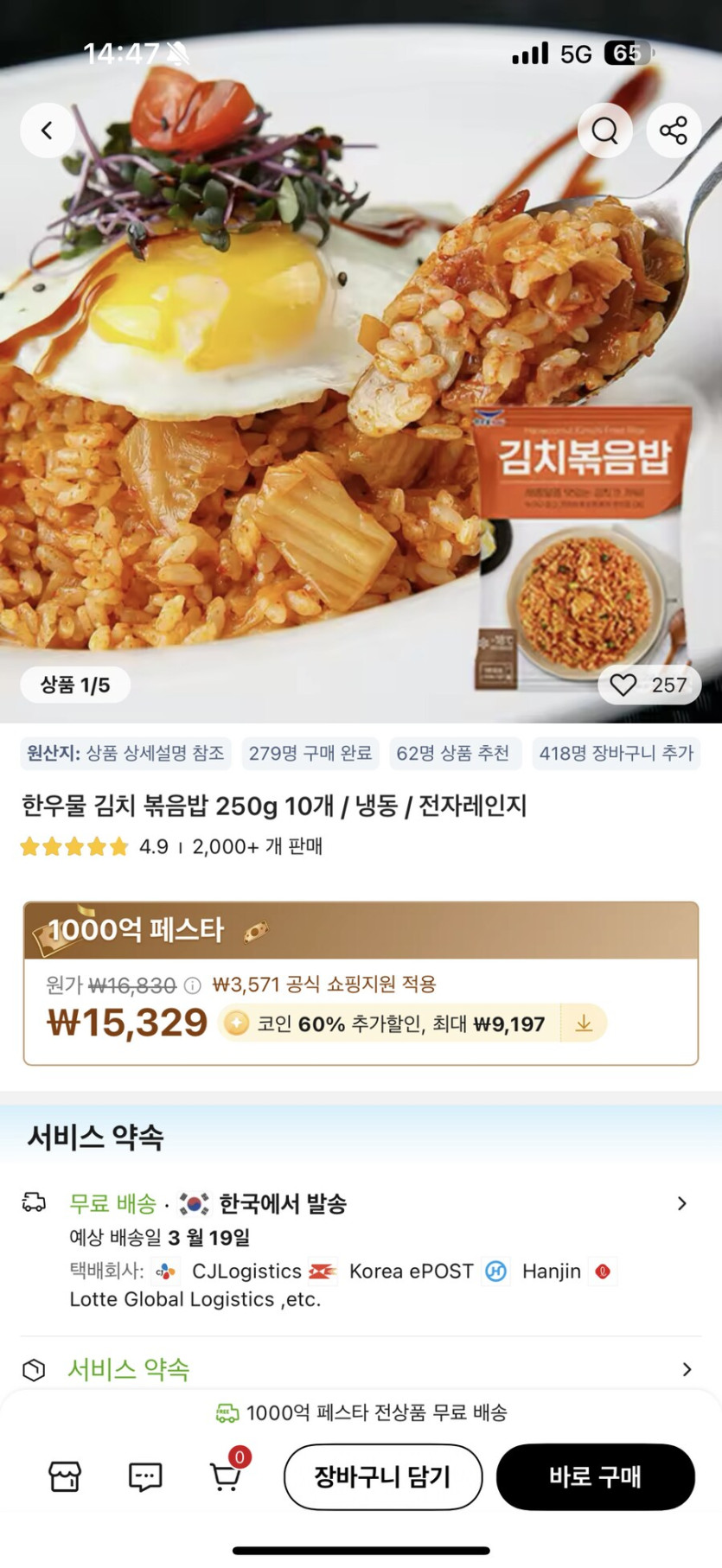Open the shopping cart
The image size is (722, 1568).
click(x=226, y=1476)
